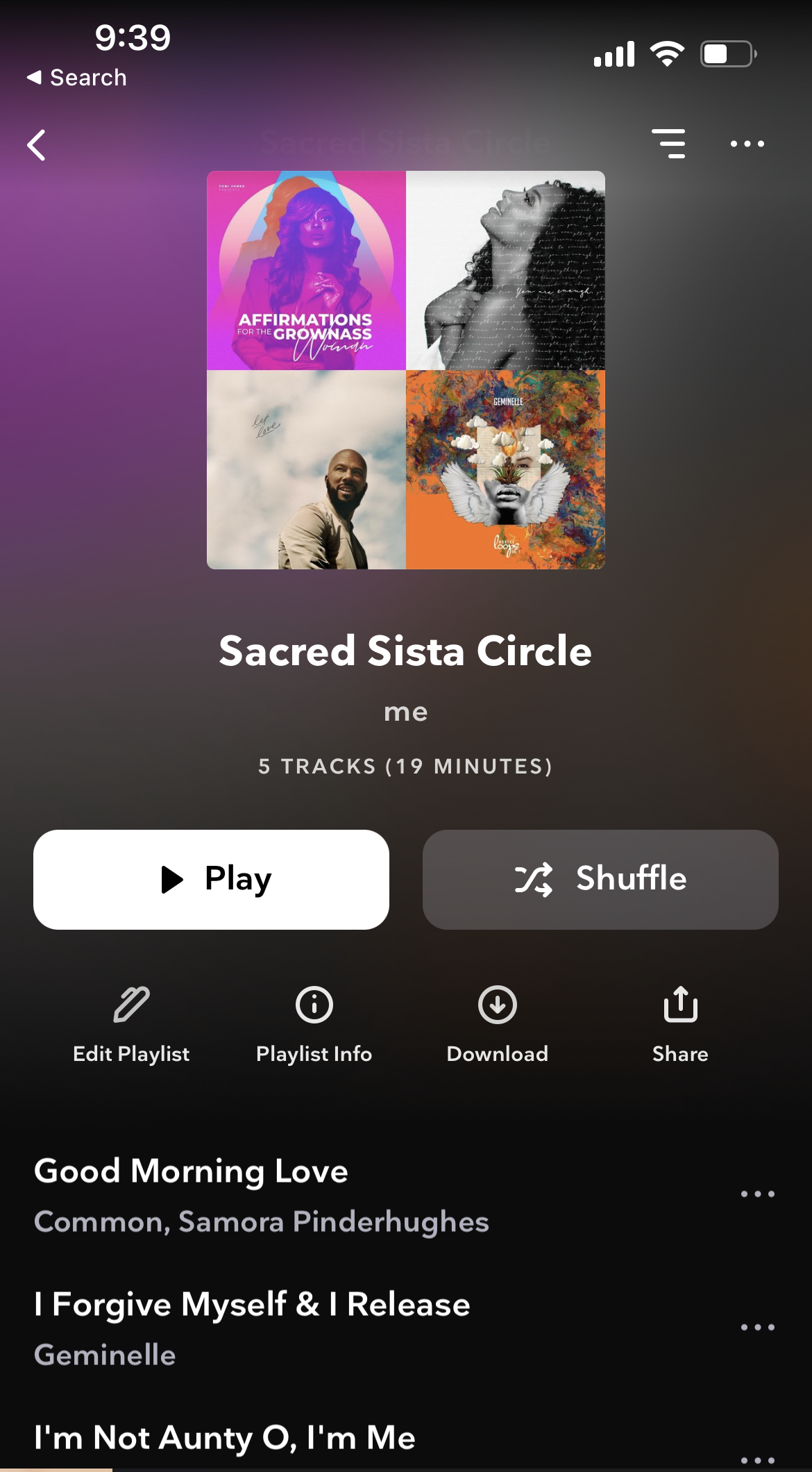
Task: Open options for I Forgive Myself & I Release
Action: click(x=758, y=1328)
